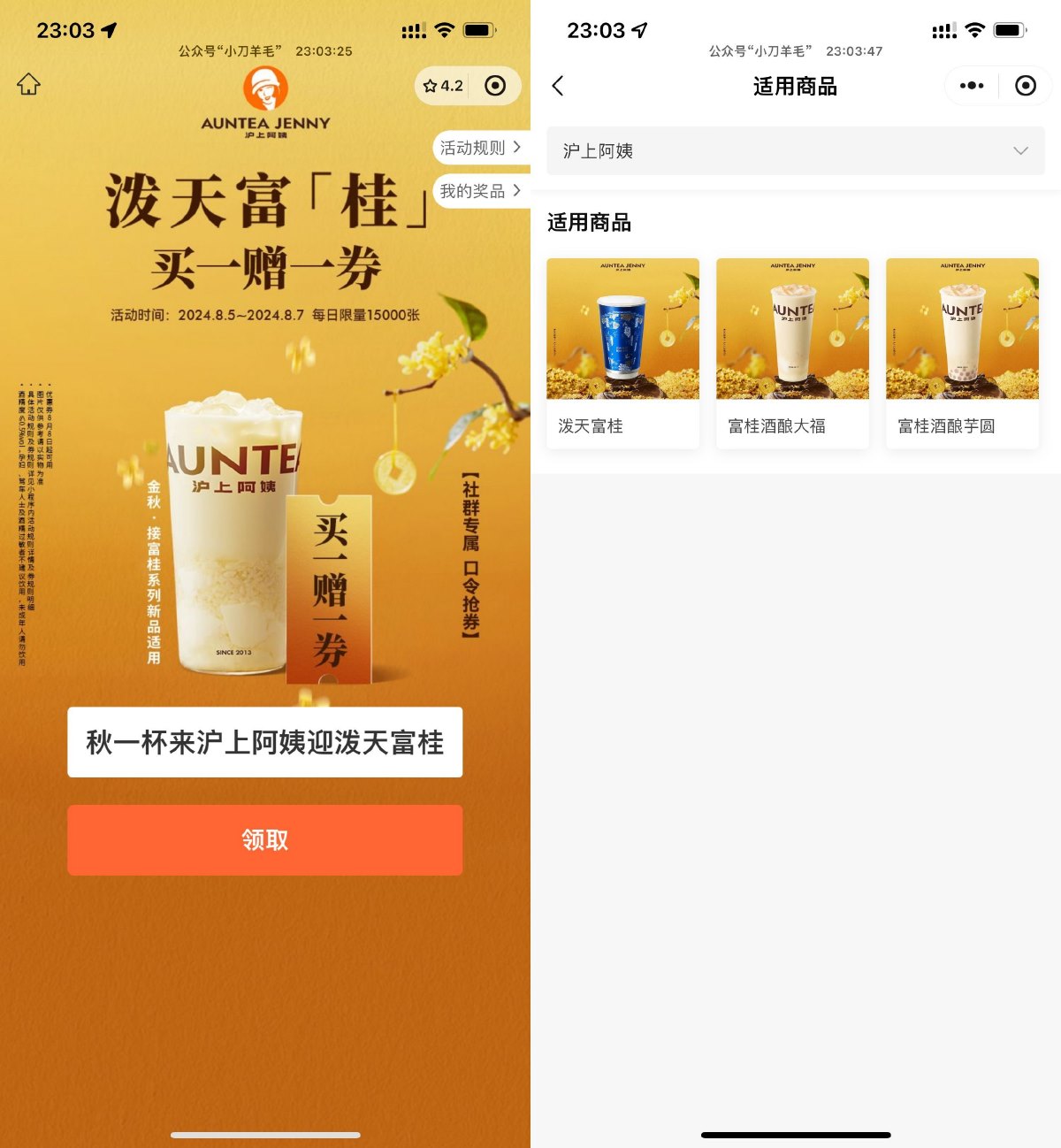Go back from the 适用商品 page
Viewport: 1061px width, 1148px height.
pos(558,86)
